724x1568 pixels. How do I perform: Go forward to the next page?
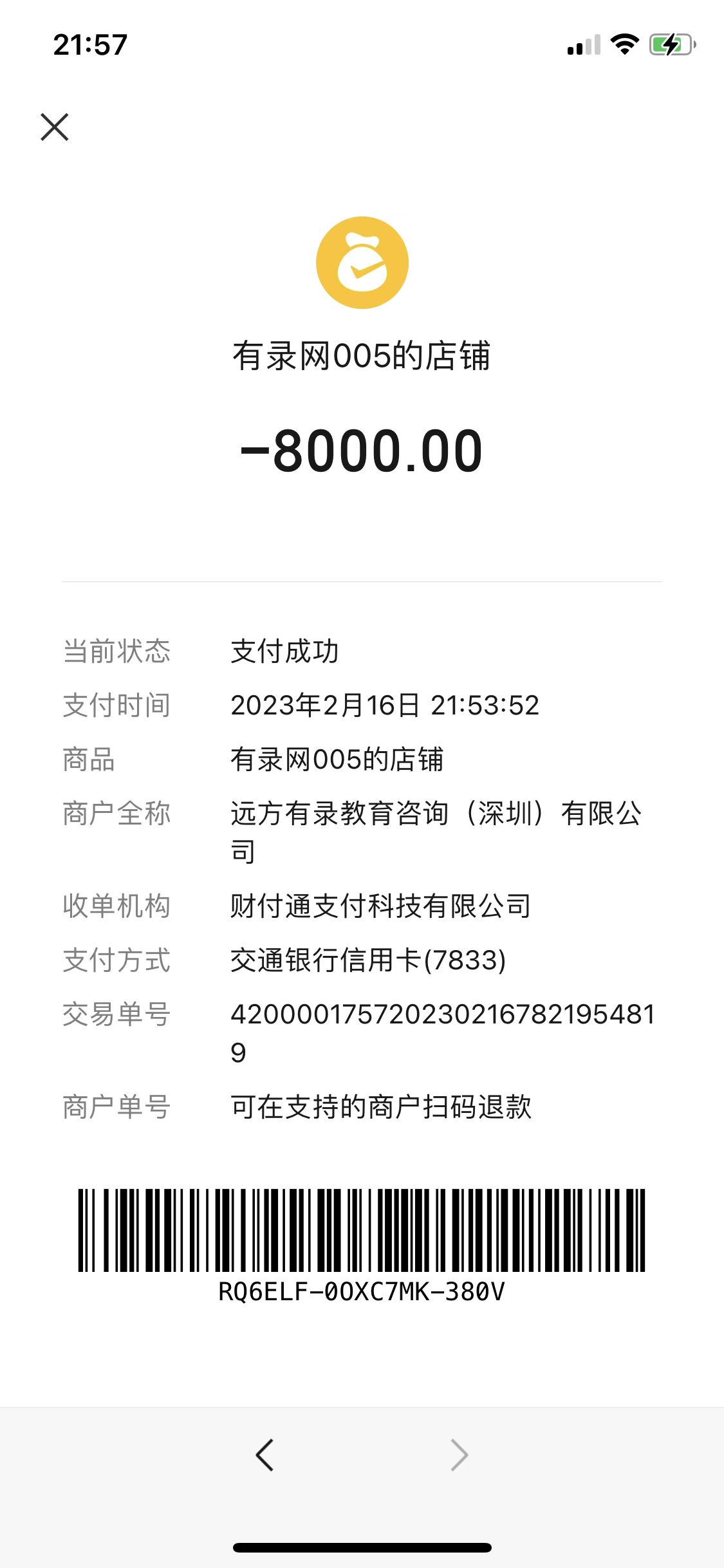click(459, 1455)
